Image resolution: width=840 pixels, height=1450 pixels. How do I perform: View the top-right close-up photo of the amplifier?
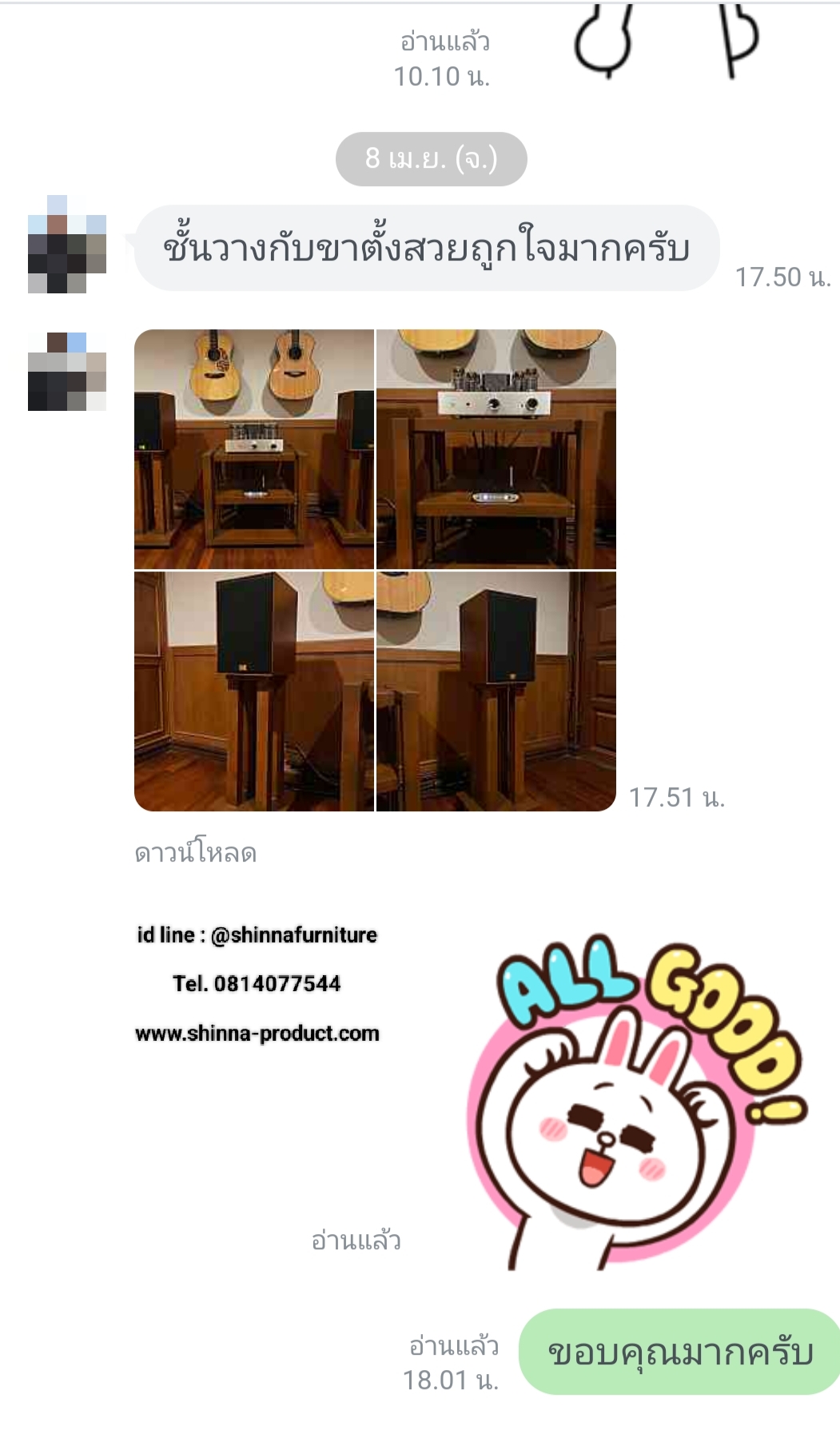click(x=496, y=449)
